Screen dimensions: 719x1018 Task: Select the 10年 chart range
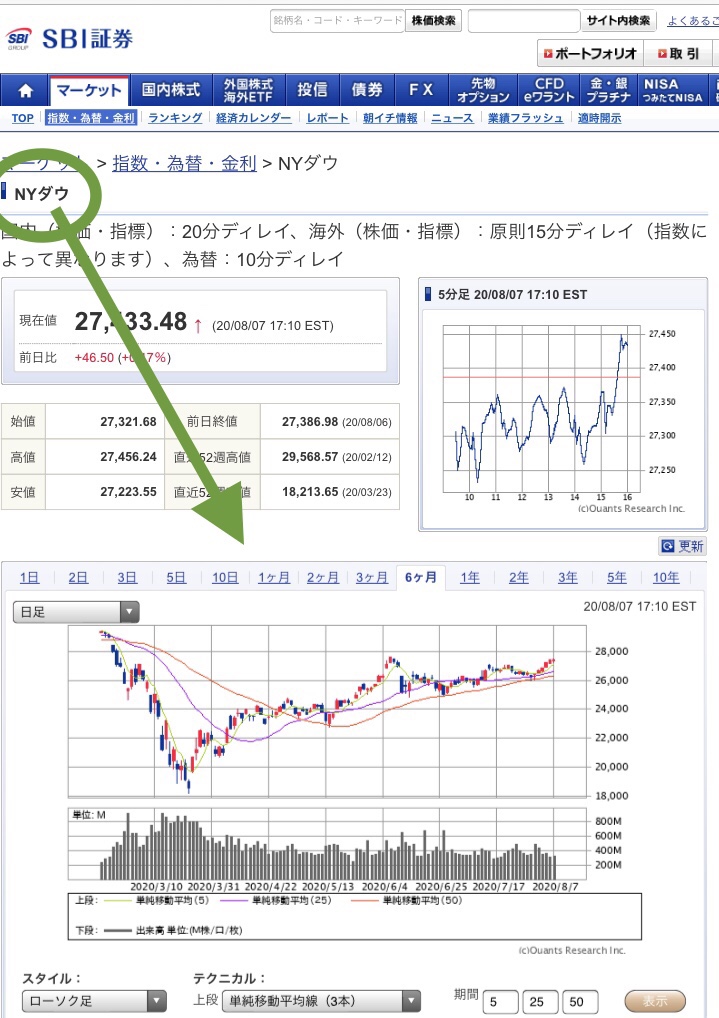665,577
